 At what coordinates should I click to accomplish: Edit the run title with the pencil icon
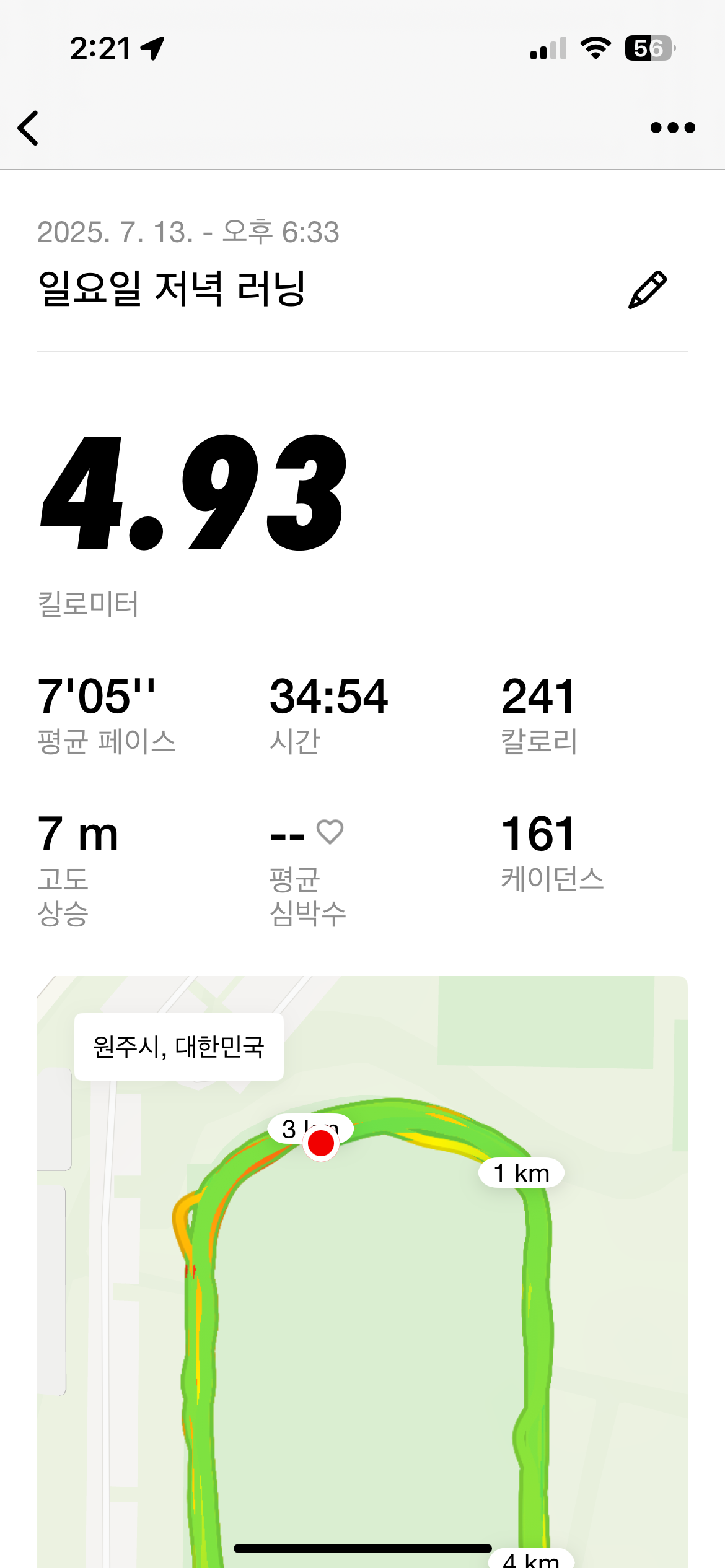648,289
